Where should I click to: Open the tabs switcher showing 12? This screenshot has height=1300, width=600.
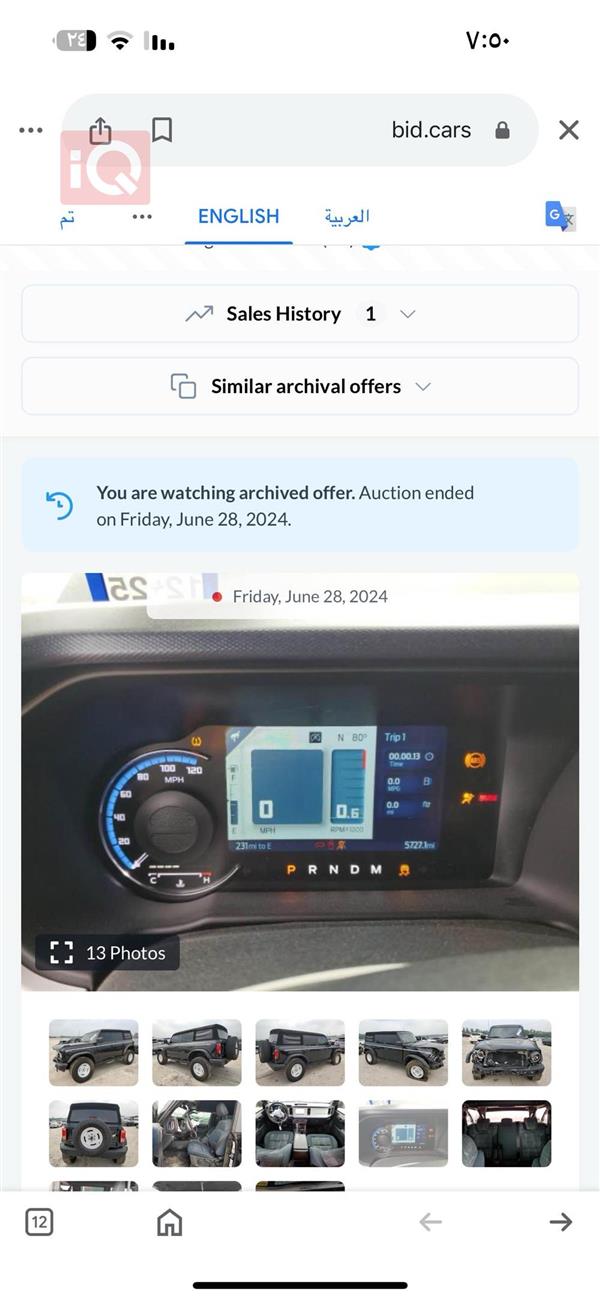[x=39, y=1221]
